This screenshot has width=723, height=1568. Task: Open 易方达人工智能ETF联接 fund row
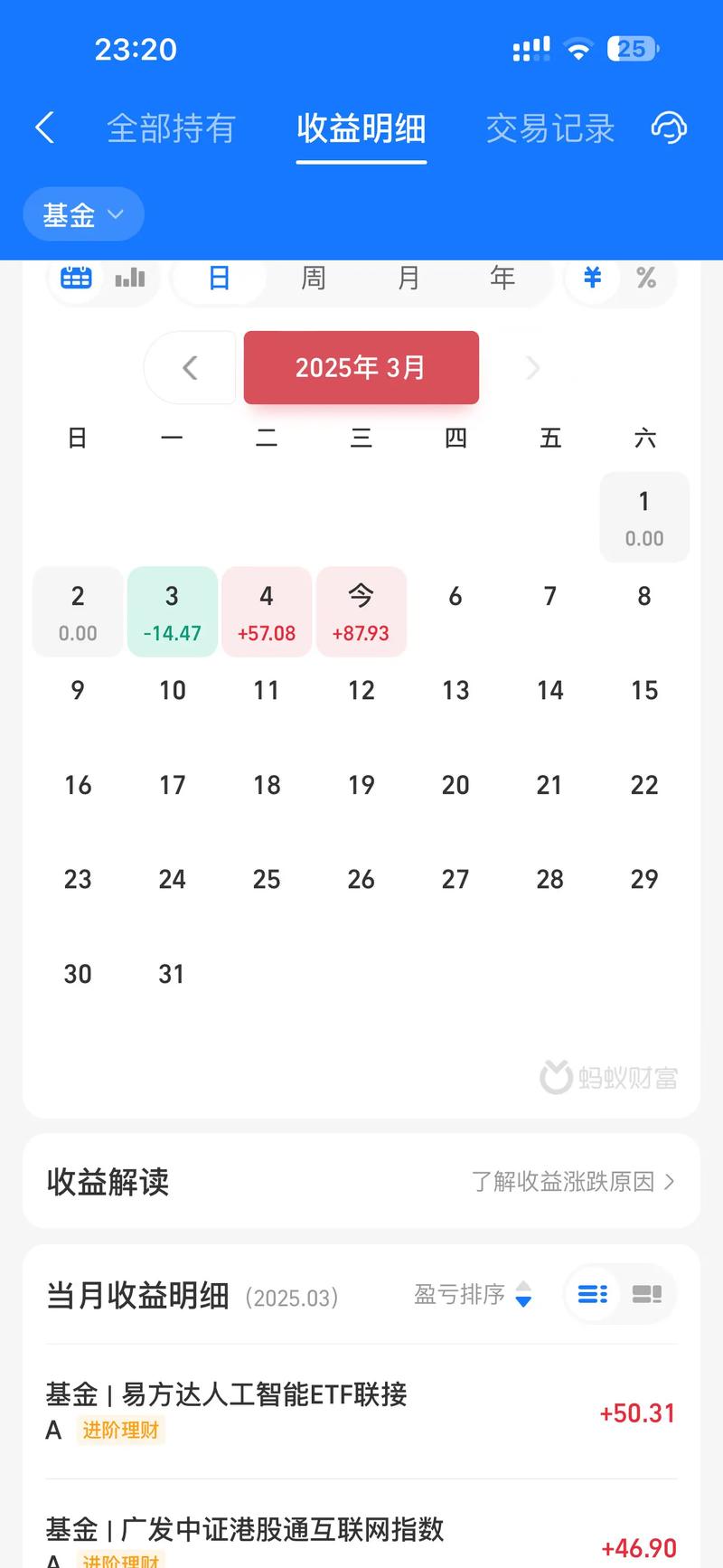(x=361, y=1412)
